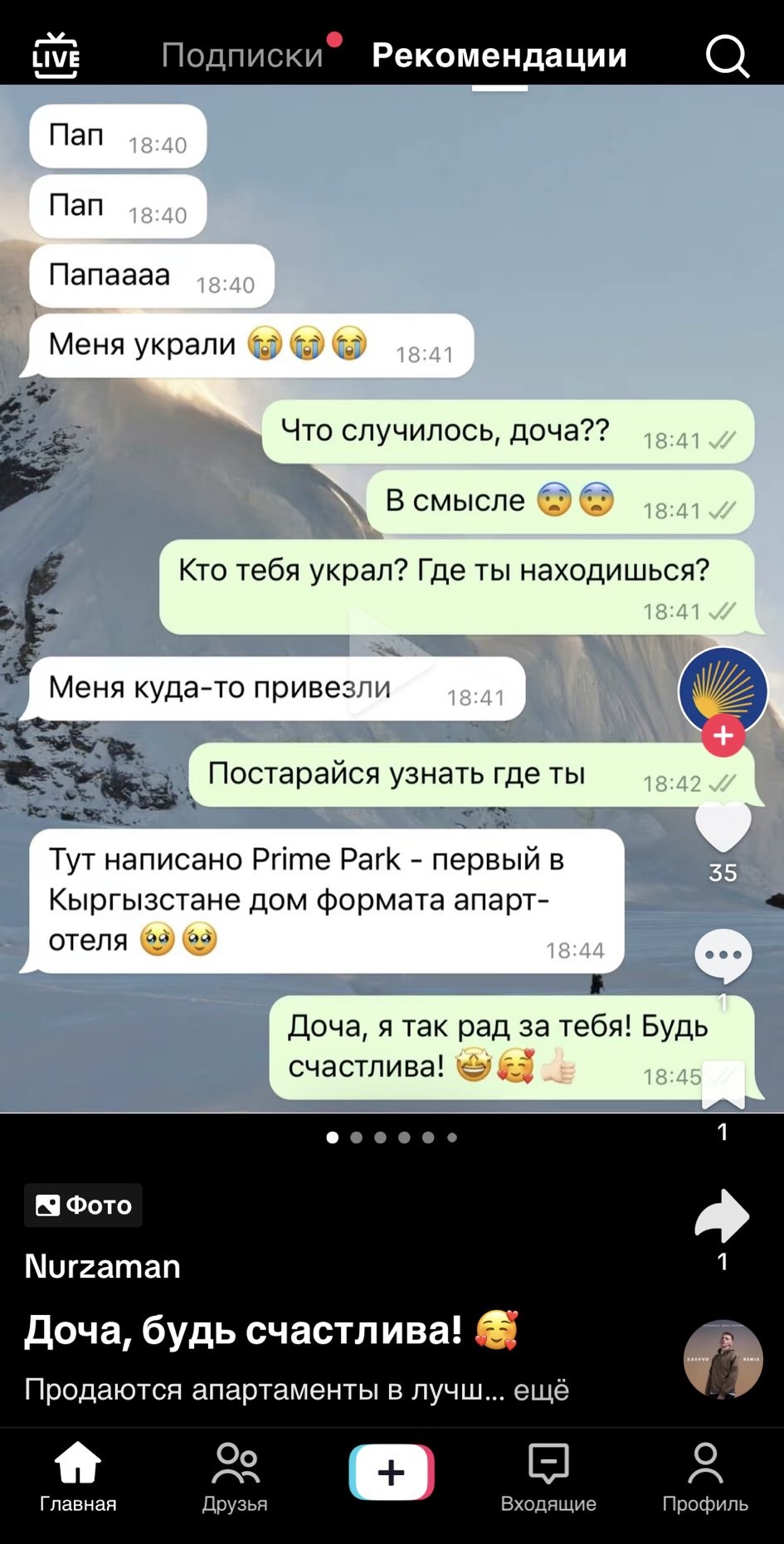Open Nurzaman's profile by username
This screenshot has width=784, height=1544.
point(102,1266)
